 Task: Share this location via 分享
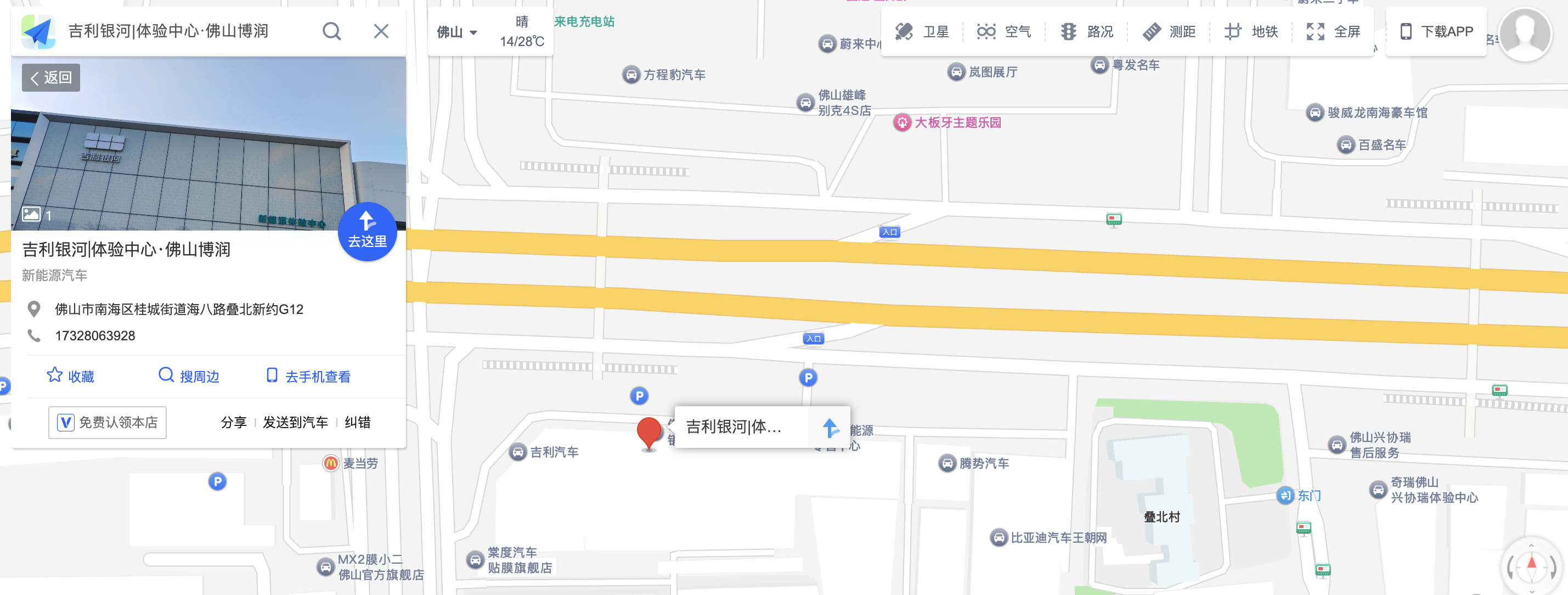point(234,422)
